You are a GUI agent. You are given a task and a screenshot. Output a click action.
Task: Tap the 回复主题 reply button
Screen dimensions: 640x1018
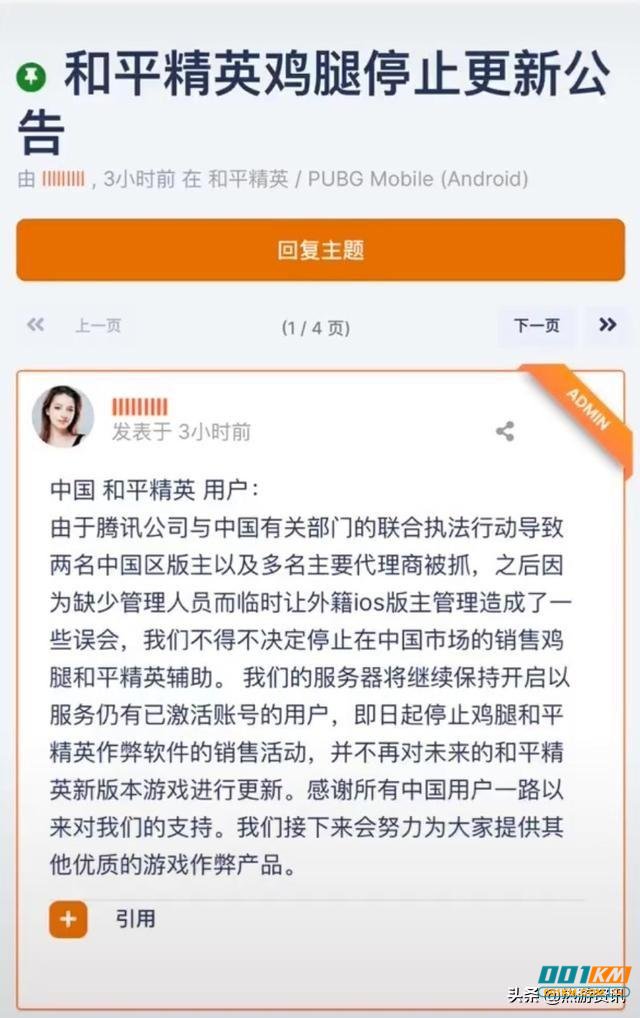(x=320, y=250)
